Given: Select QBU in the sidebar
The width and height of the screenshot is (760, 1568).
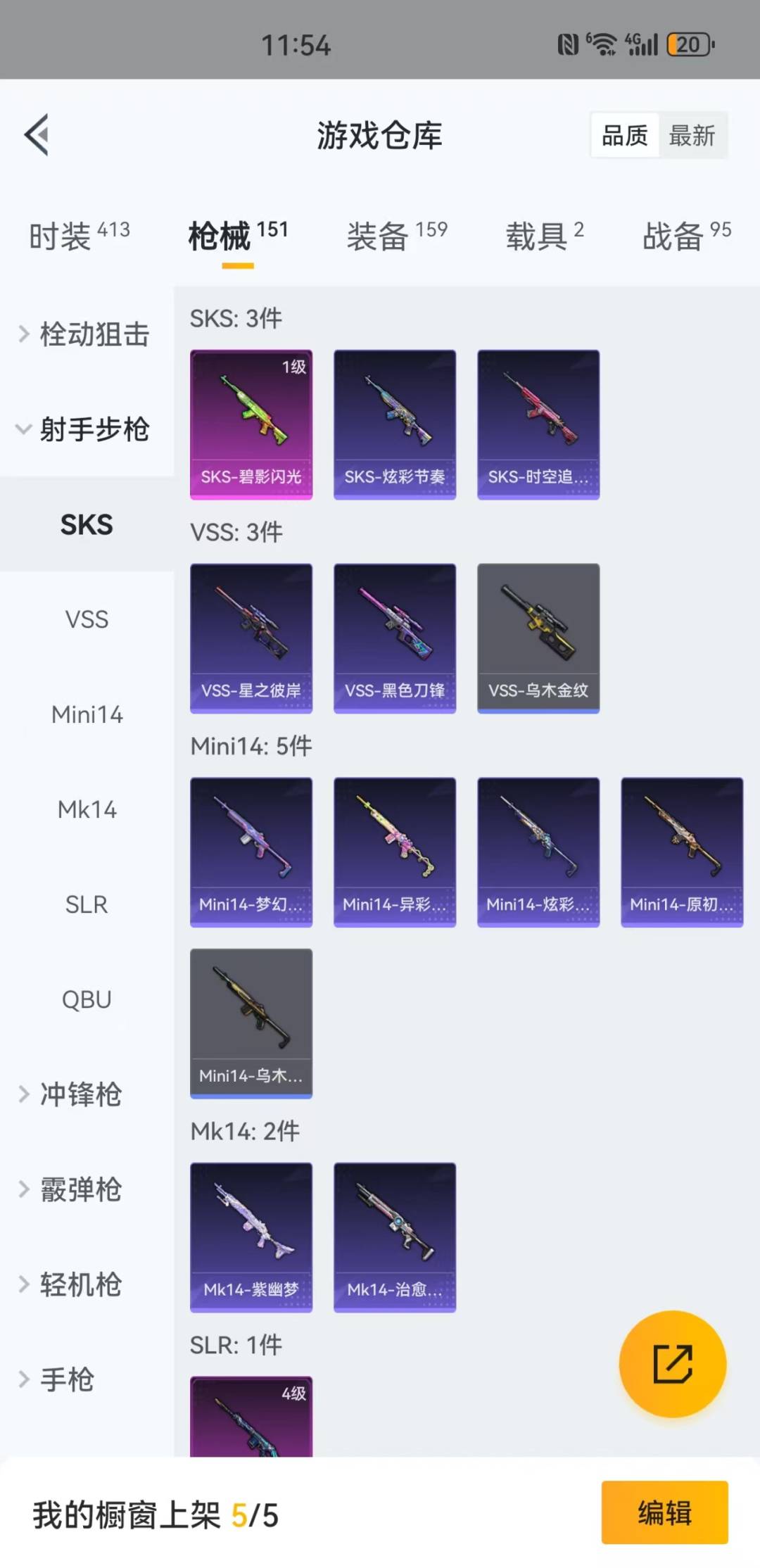Looking at the screenshot, I should (87, 999).
